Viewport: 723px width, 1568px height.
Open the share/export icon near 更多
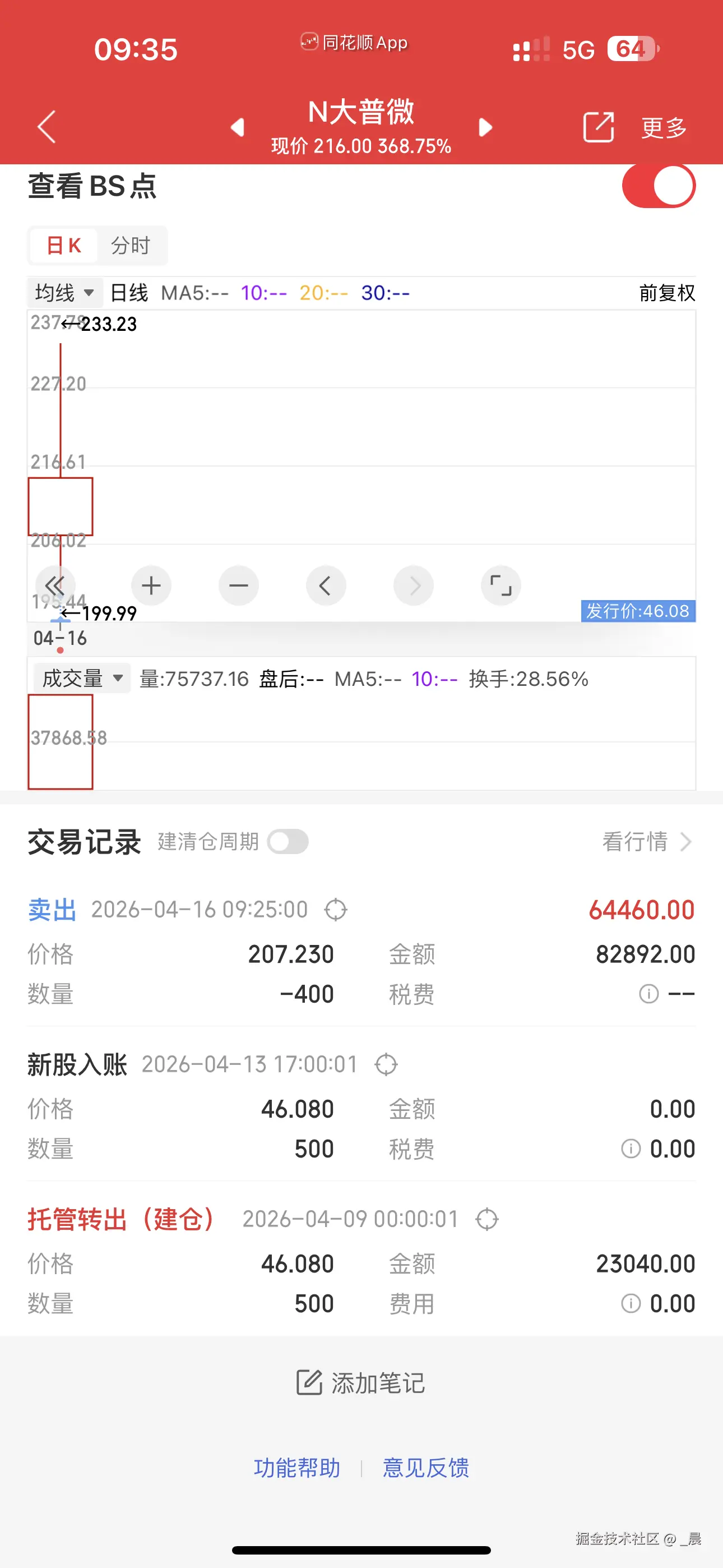click(598, 127)
